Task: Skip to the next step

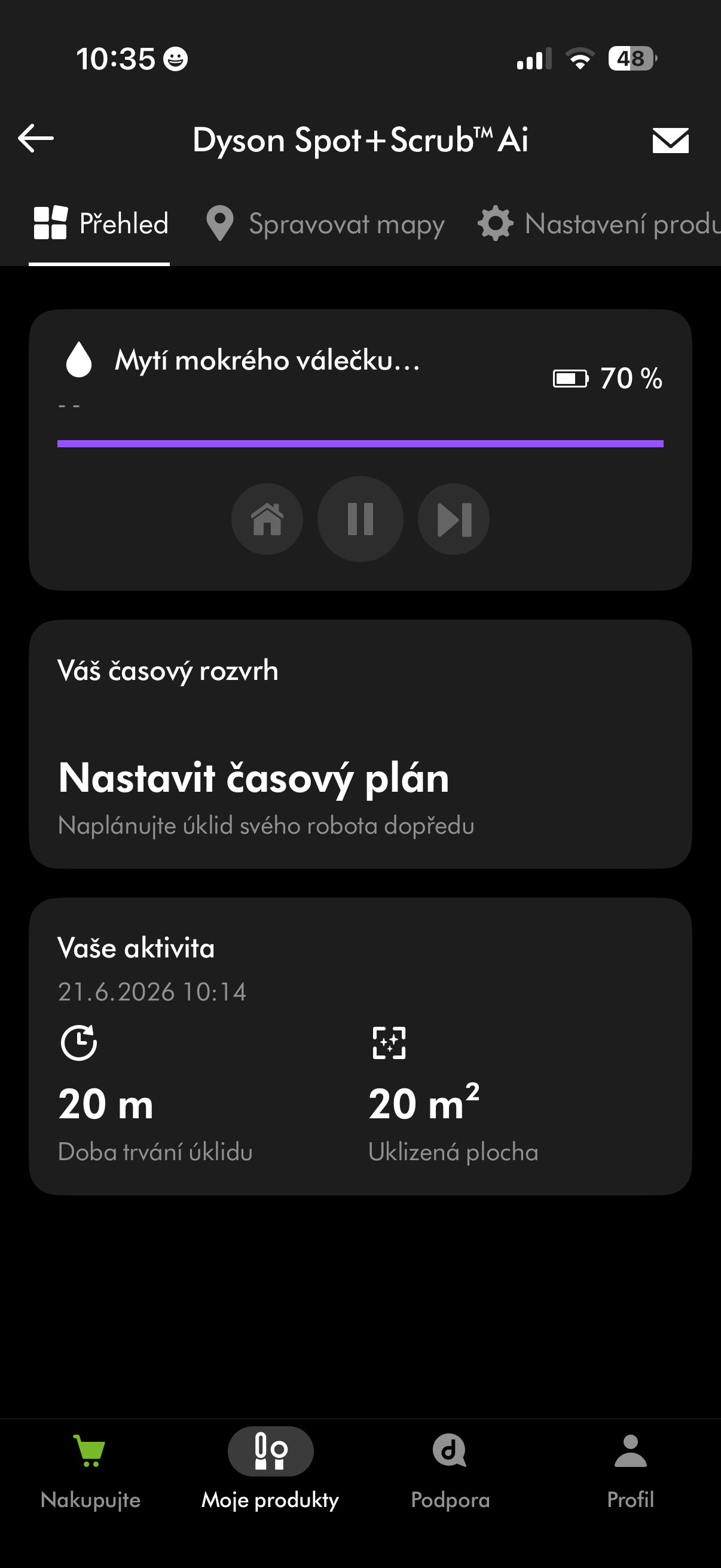Action: click(x=453, y=519)
